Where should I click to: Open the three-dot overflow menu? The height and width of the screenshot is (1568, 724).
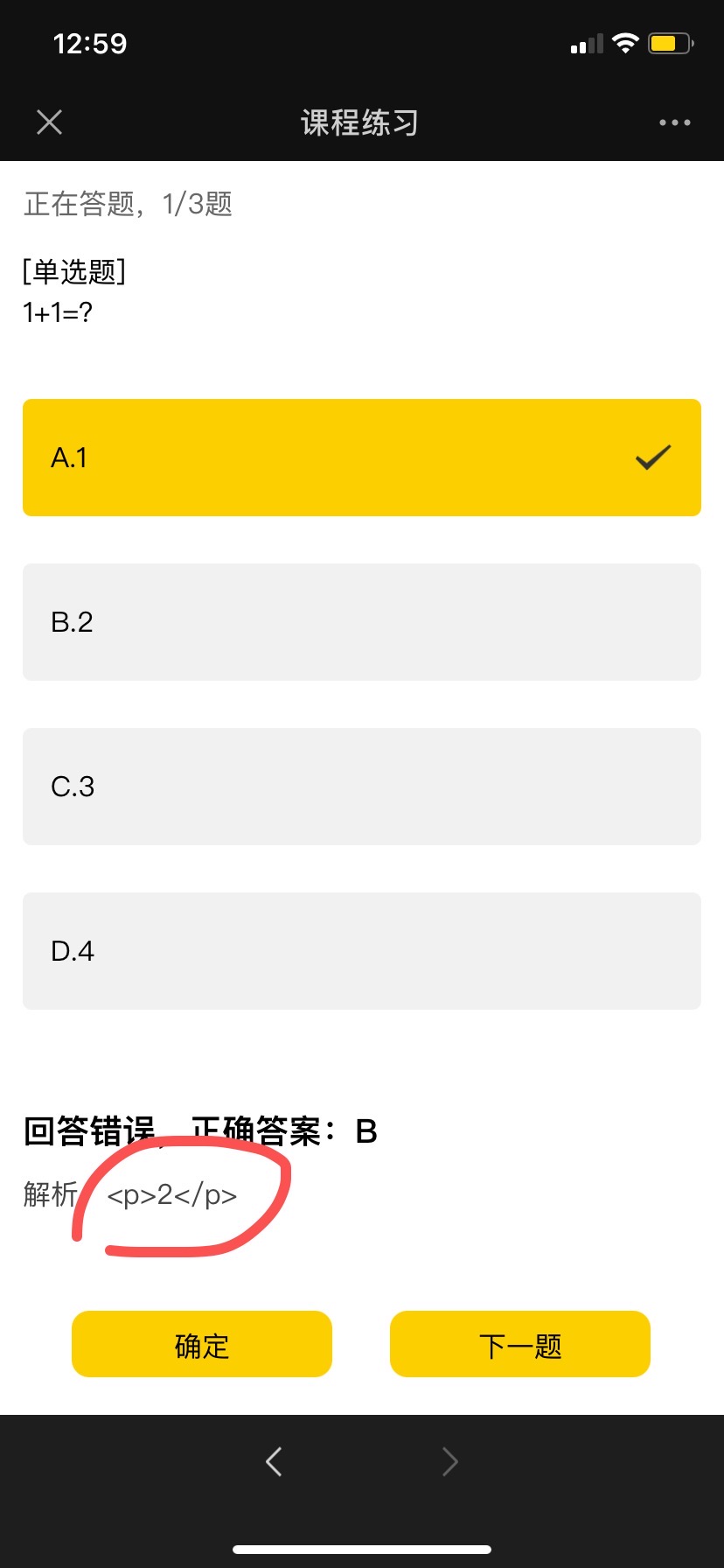tap(674, 122)
